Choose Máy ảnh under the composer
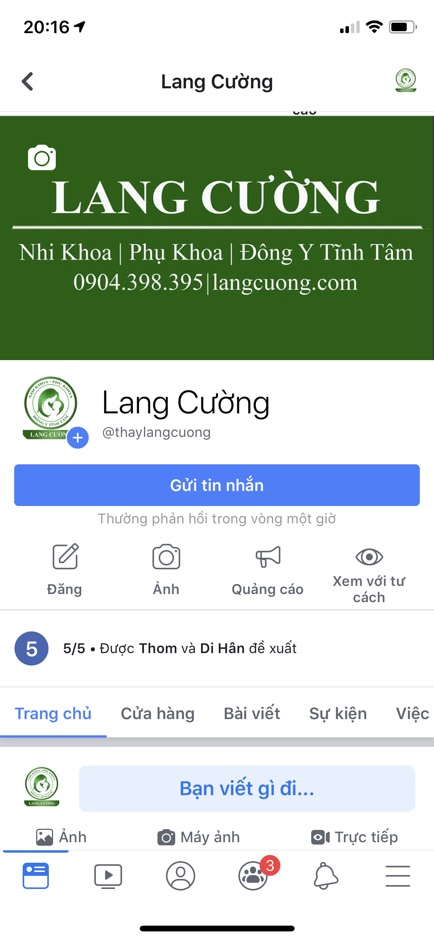This screenshot has height=941, width=434. pyautogui.click(x=199, y=837)
